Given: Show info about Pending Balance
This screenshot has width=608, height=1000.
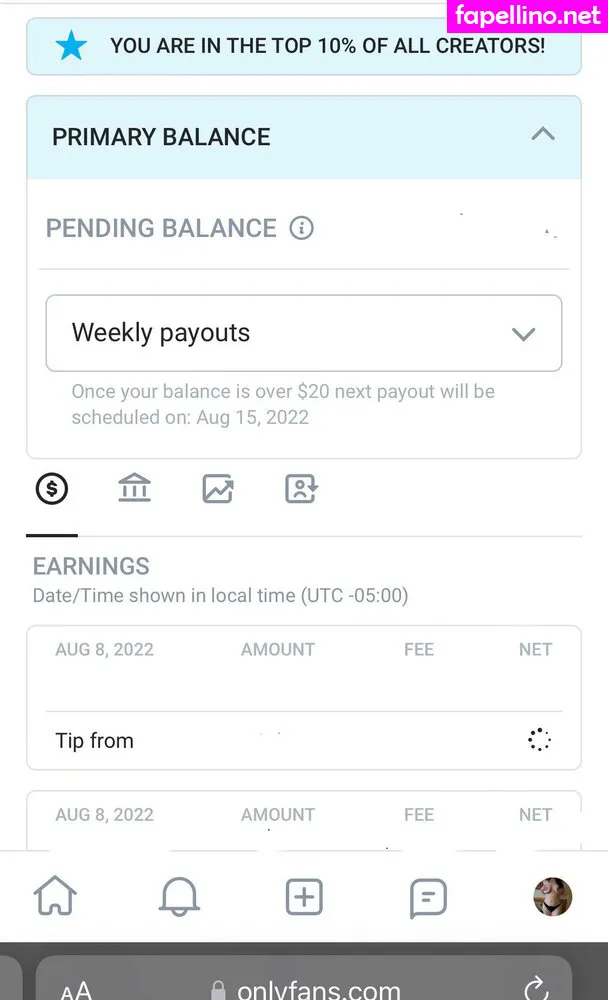Looking at the screenshot, I should [x=301, y=228].
